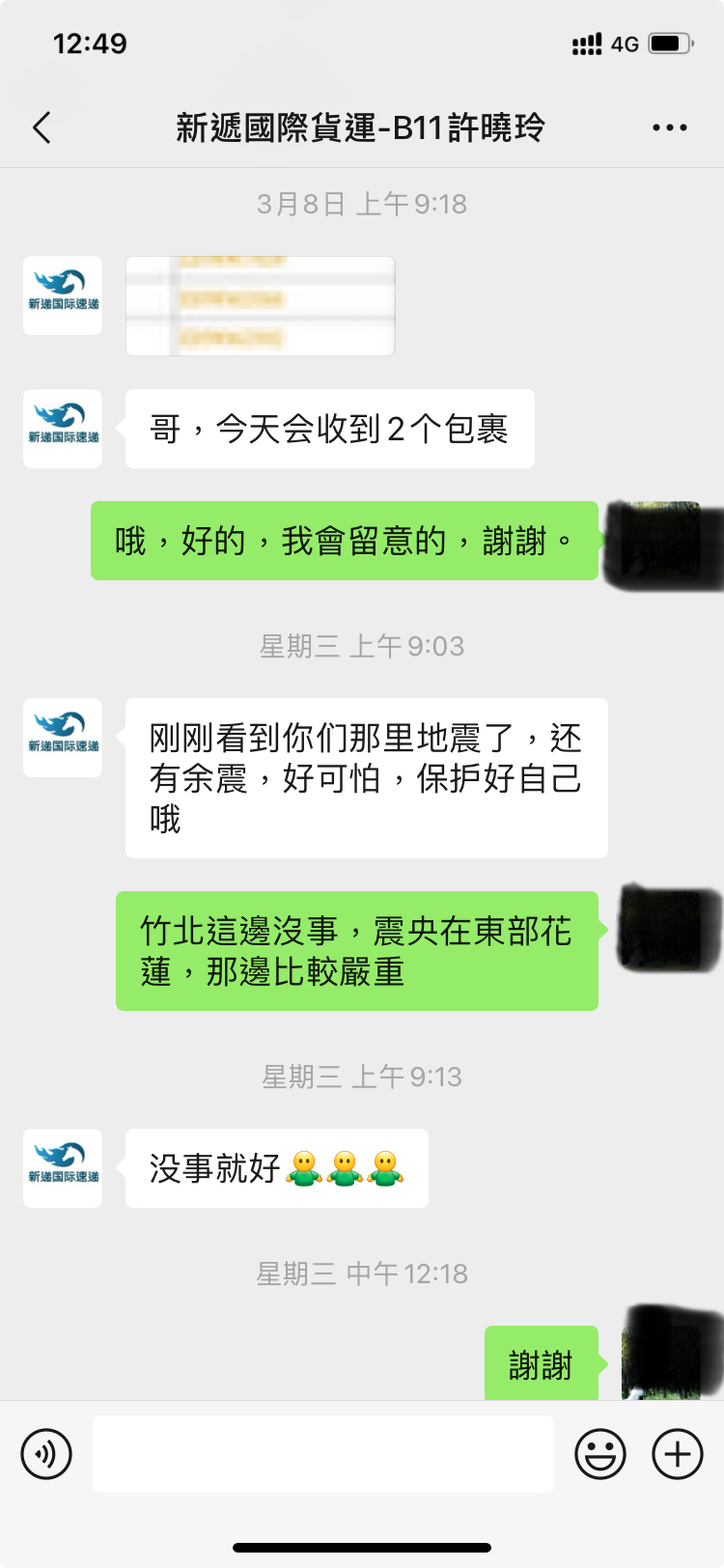The image size is (724, 1568).
Task: Open the chat info three-dot menu
Action: tap(670, 127)
